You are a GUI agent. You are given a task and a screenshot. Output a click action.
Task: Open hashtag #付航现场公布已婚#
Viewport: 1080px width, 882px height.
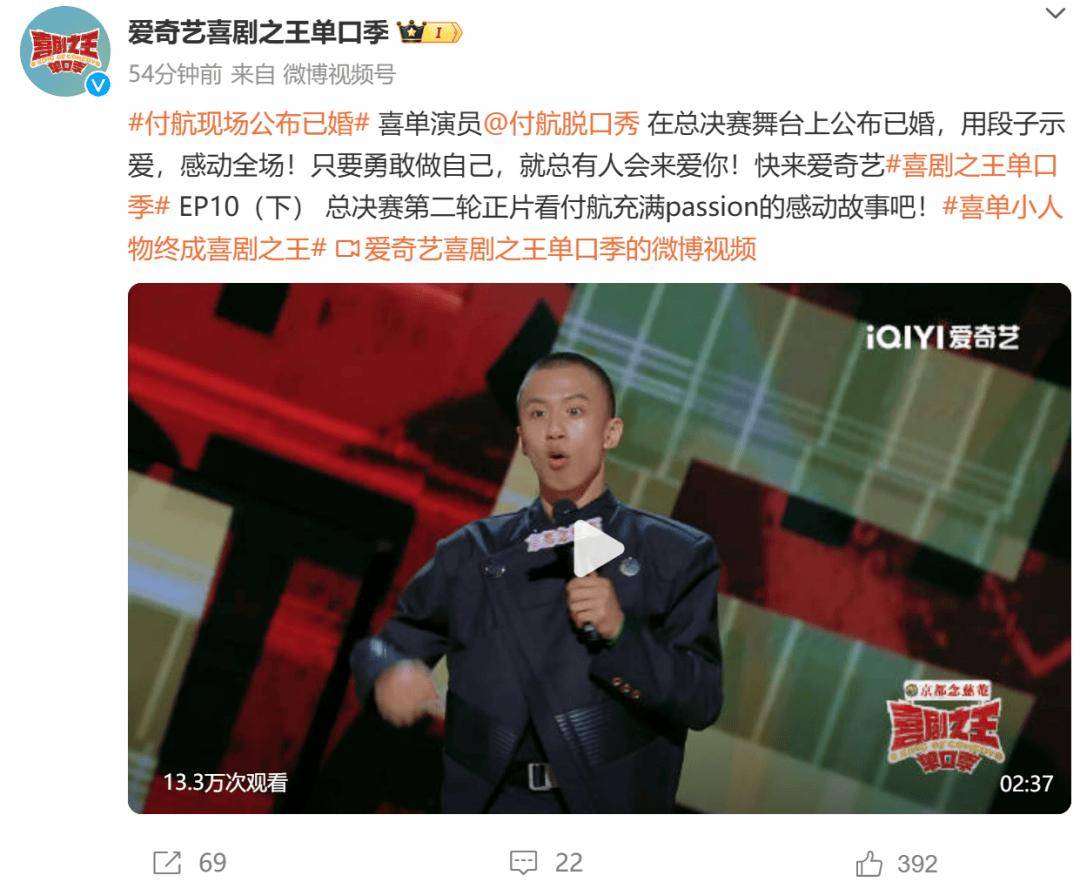[250, 125]
